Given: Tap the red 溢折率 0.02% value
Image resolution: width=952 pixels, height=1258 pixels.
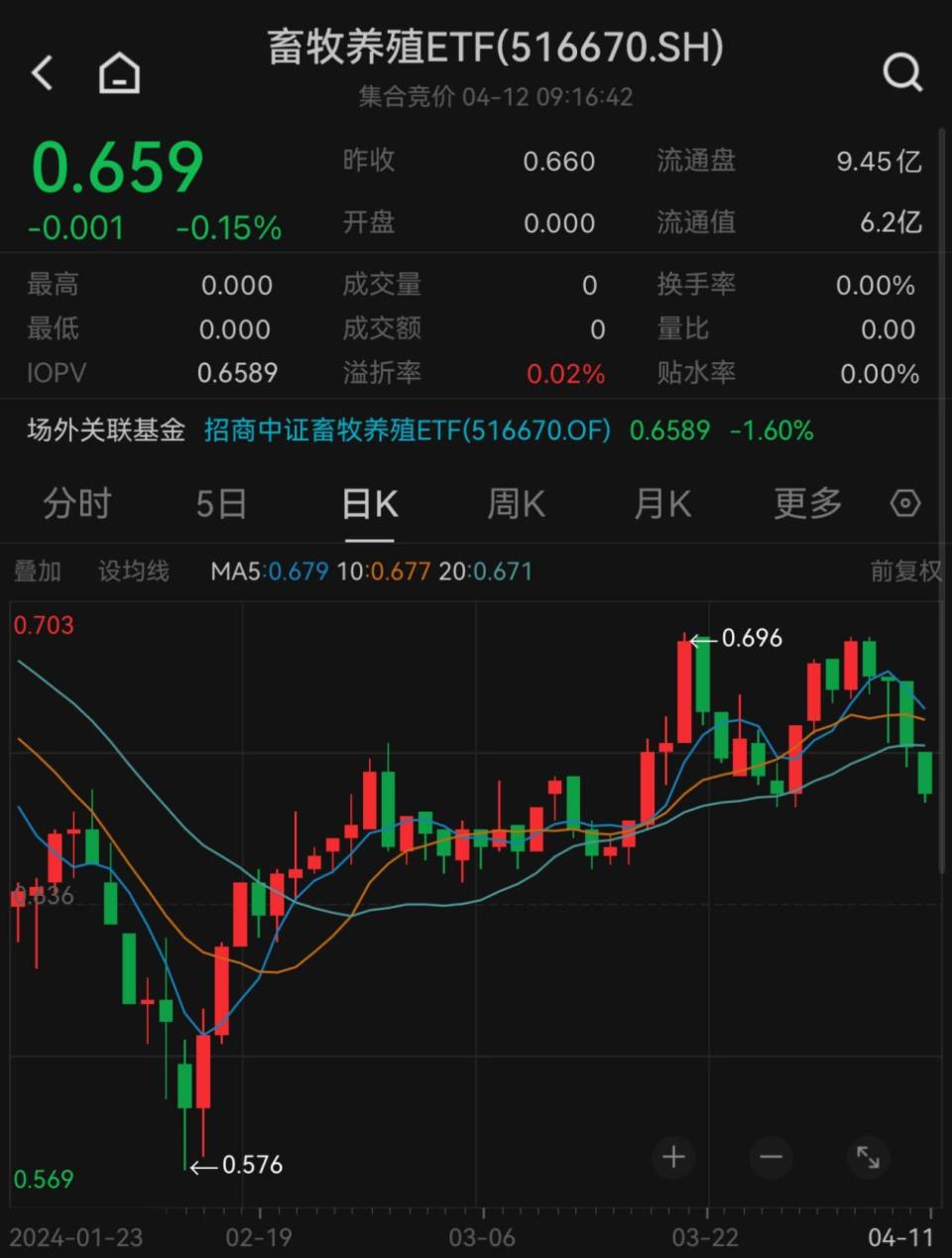Looking at the screenshot, I should (565, 374).
